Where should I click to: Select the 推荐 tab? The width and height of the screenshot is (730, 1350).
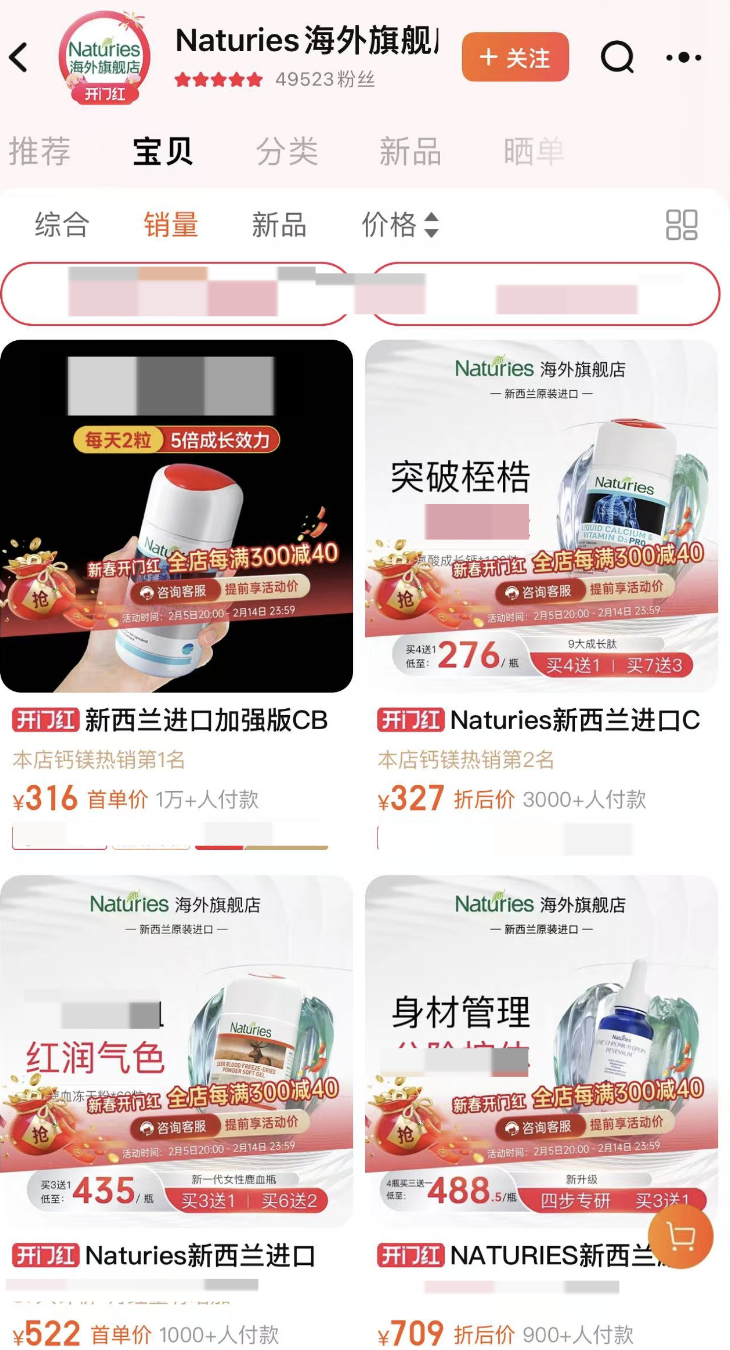[x=41, y=152]
